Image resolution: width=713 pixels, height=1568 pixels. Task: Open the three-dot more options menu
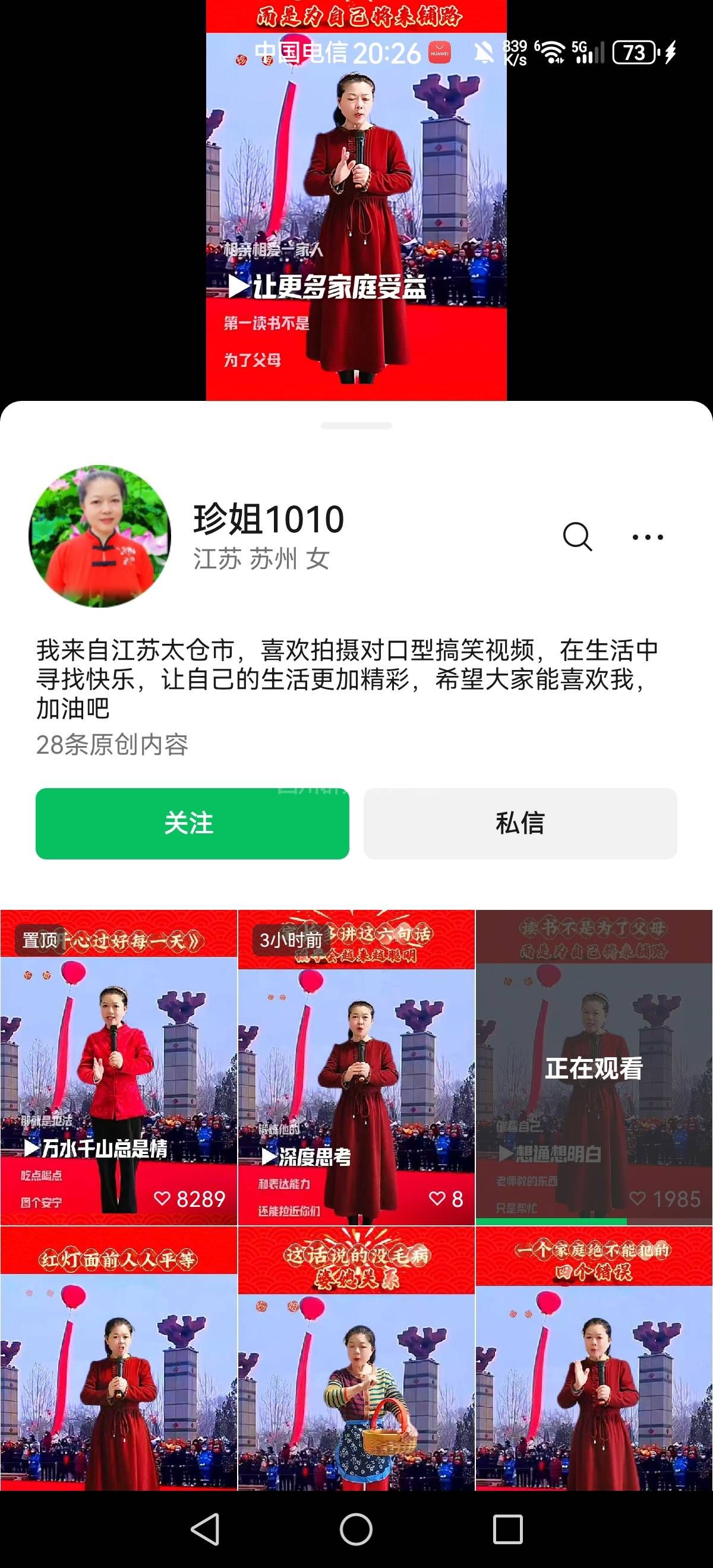click(647, 537)
